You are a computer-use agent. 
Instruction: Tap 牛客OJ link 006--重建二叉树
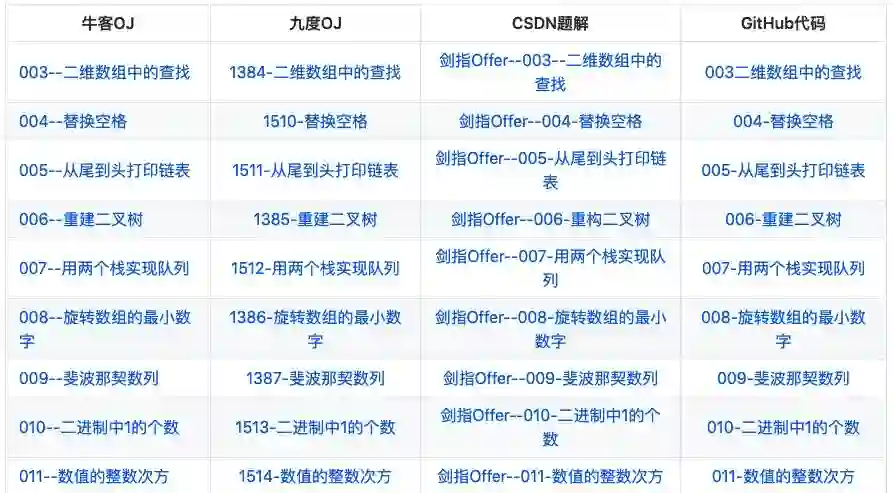[x=80, y=219]
